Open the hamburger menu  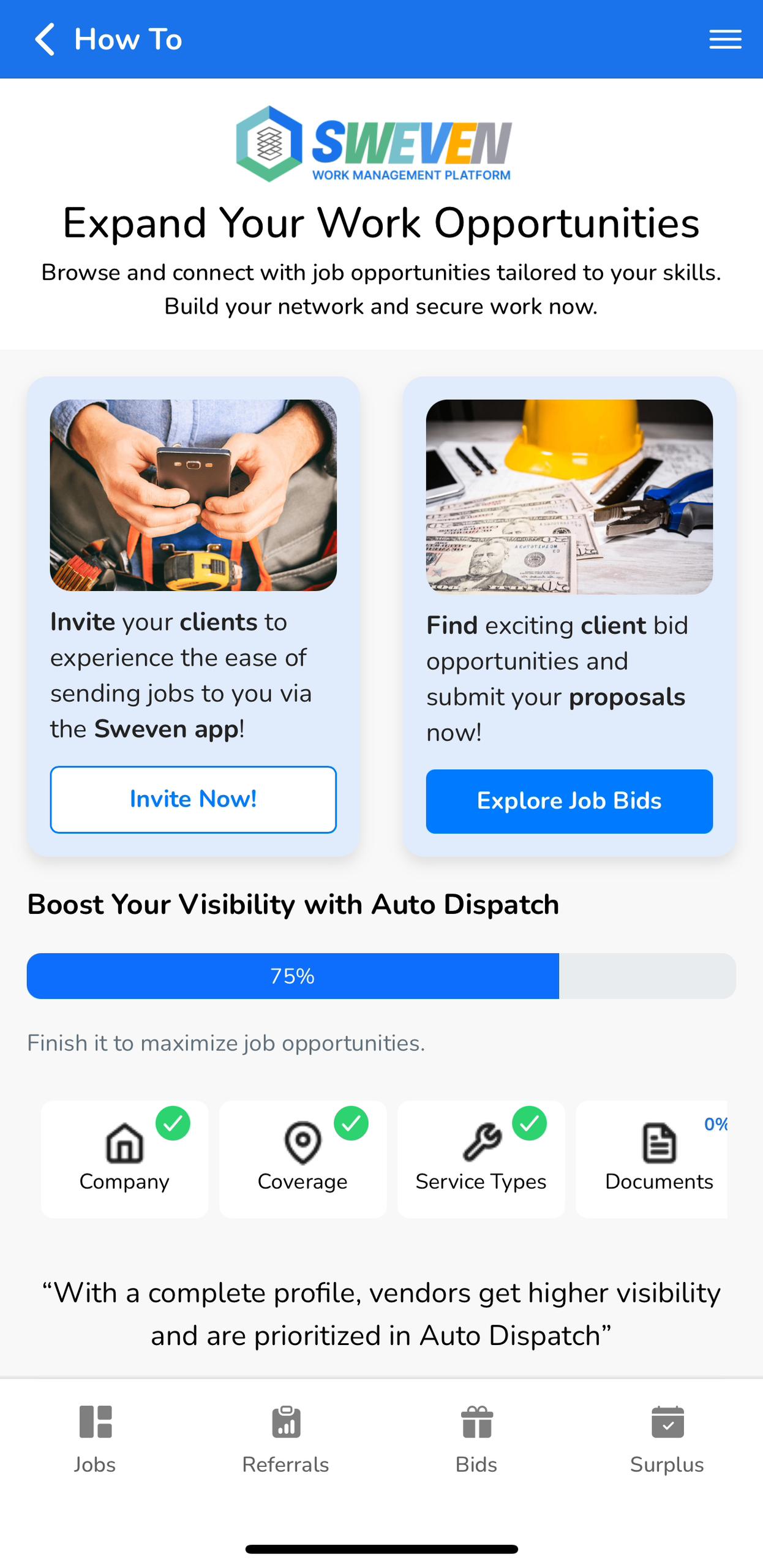tap(725, 40)
